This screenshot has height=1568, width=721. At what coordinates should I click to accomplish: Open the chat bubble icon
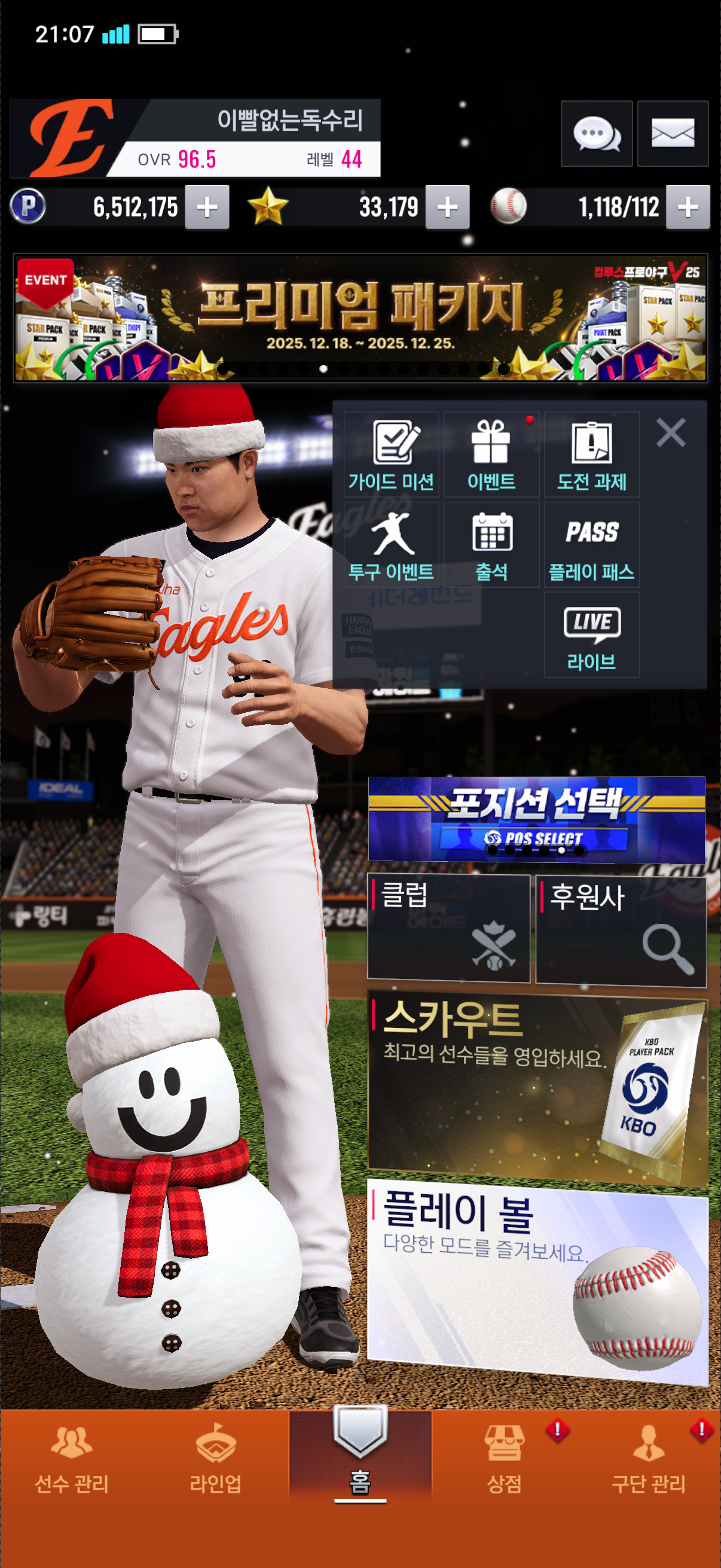click(596, 133)
